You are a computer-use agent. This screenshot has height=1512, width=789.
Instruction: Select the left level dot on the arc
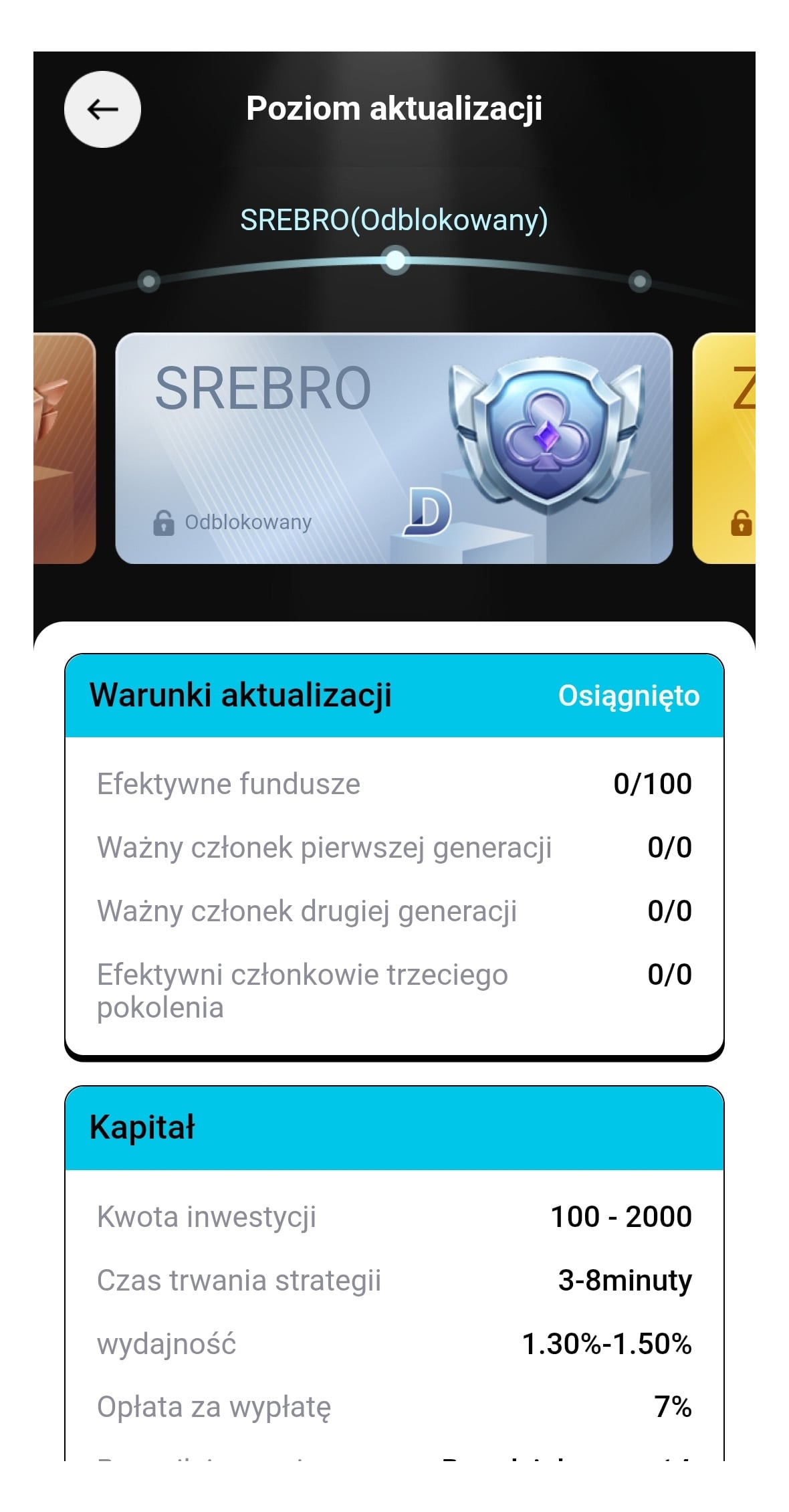pos(148,281)
